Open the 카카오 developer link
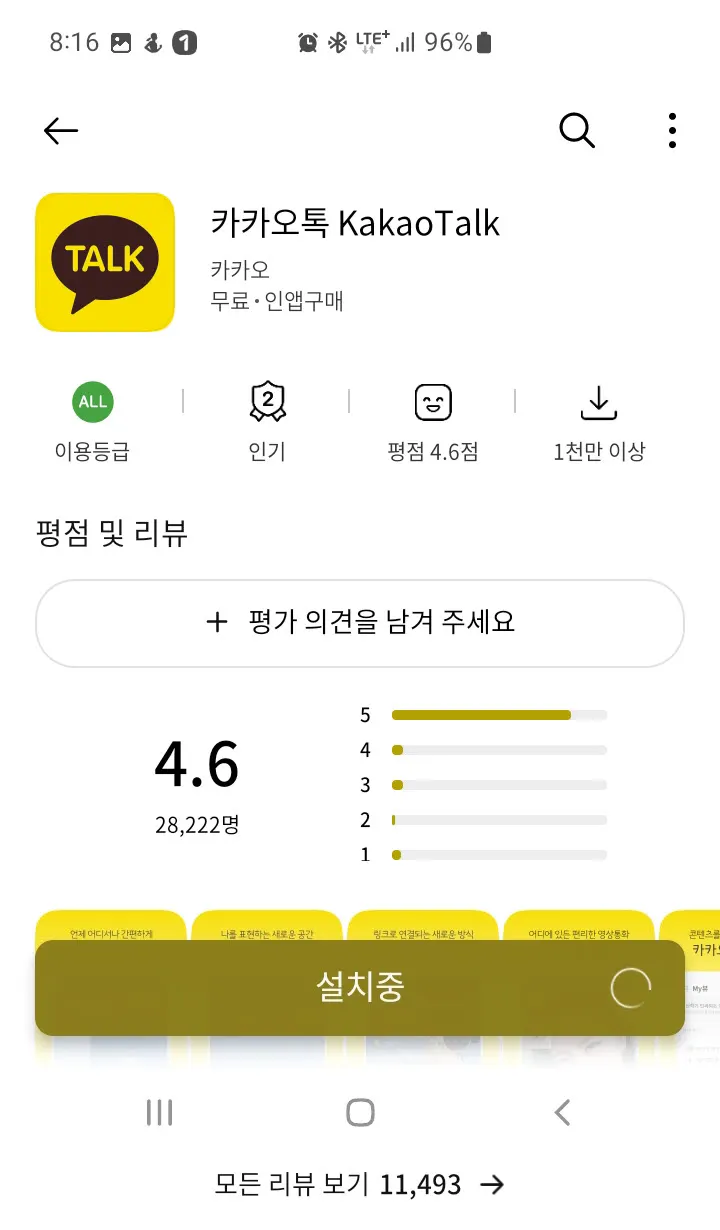720x1230 pixels. pyautogui.click(x=240, y=270)
